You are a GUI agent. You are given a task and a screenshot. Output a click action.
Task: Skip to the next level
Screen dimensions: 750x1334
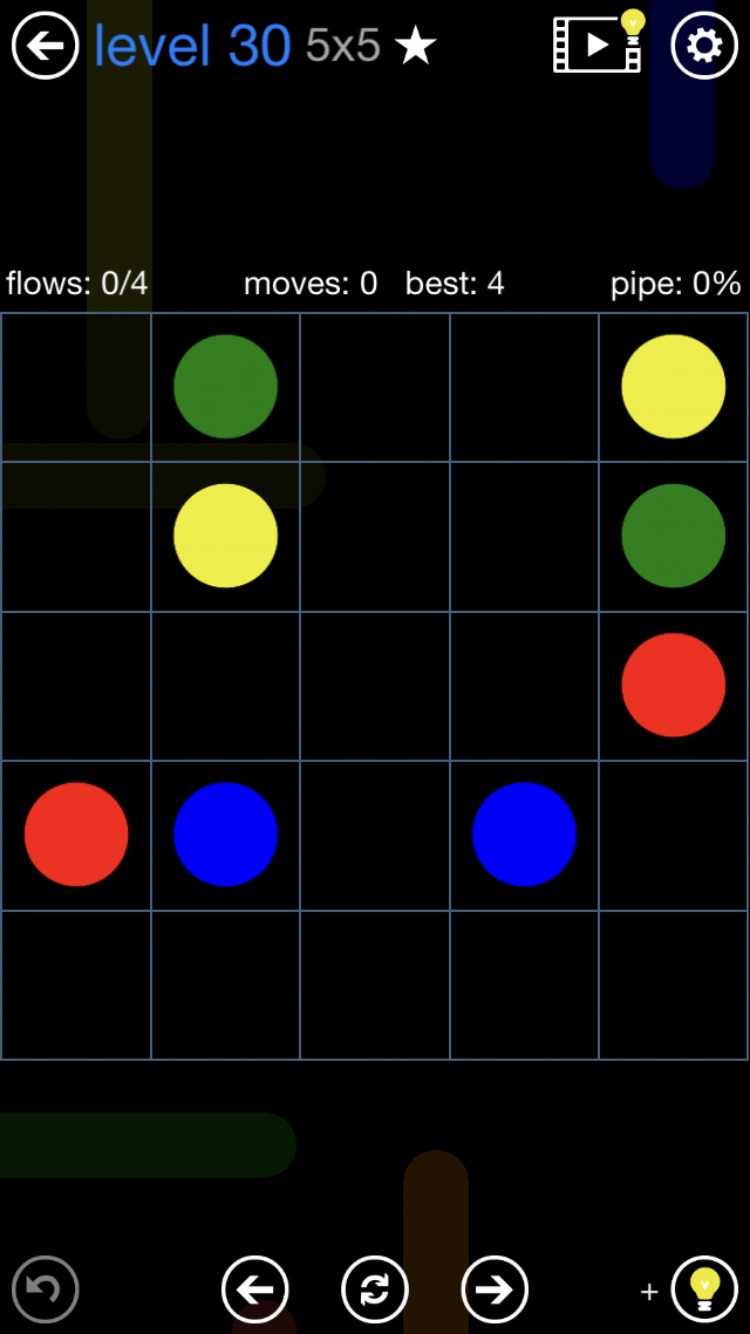(494, 1290)
